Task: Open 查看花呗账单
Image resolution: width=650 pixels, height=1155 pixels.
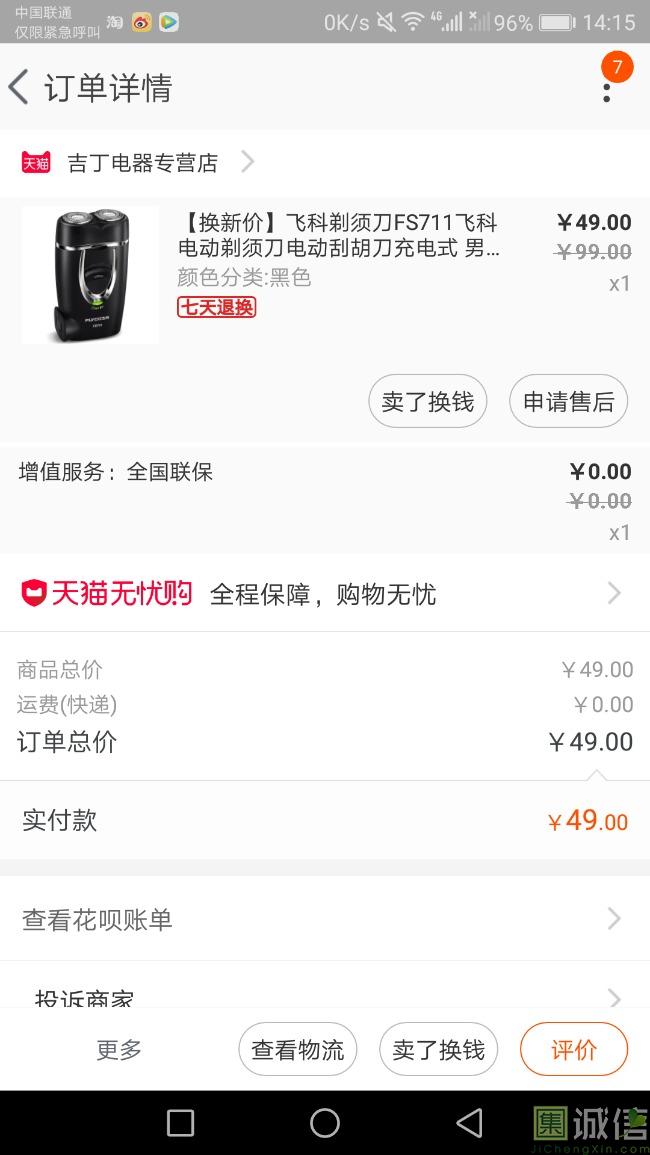Action: [x=325, y=919]
